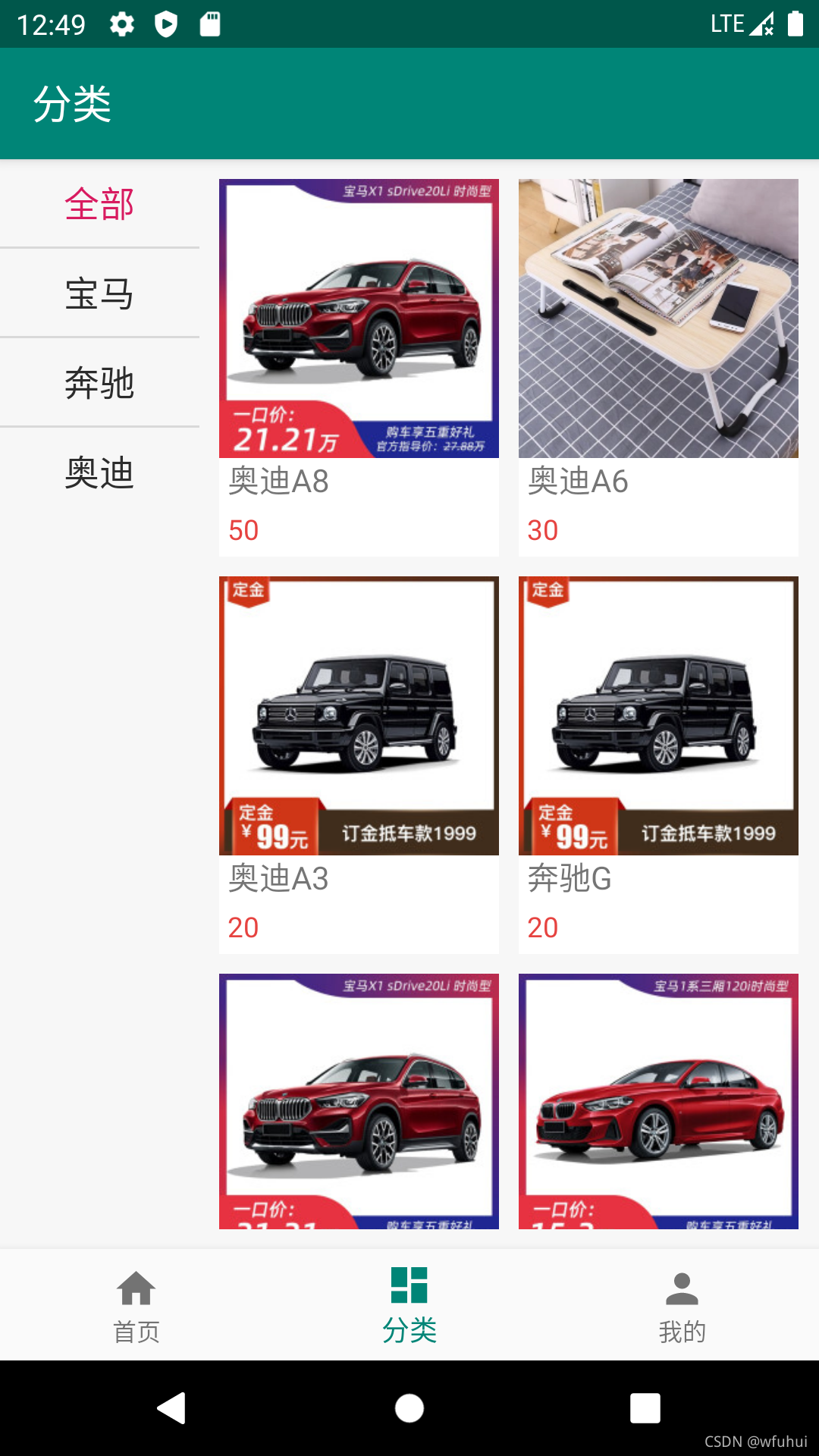Go to the 我的 tab
The height and width of the screenshot is (1456, 819).
pos(682,1306)
